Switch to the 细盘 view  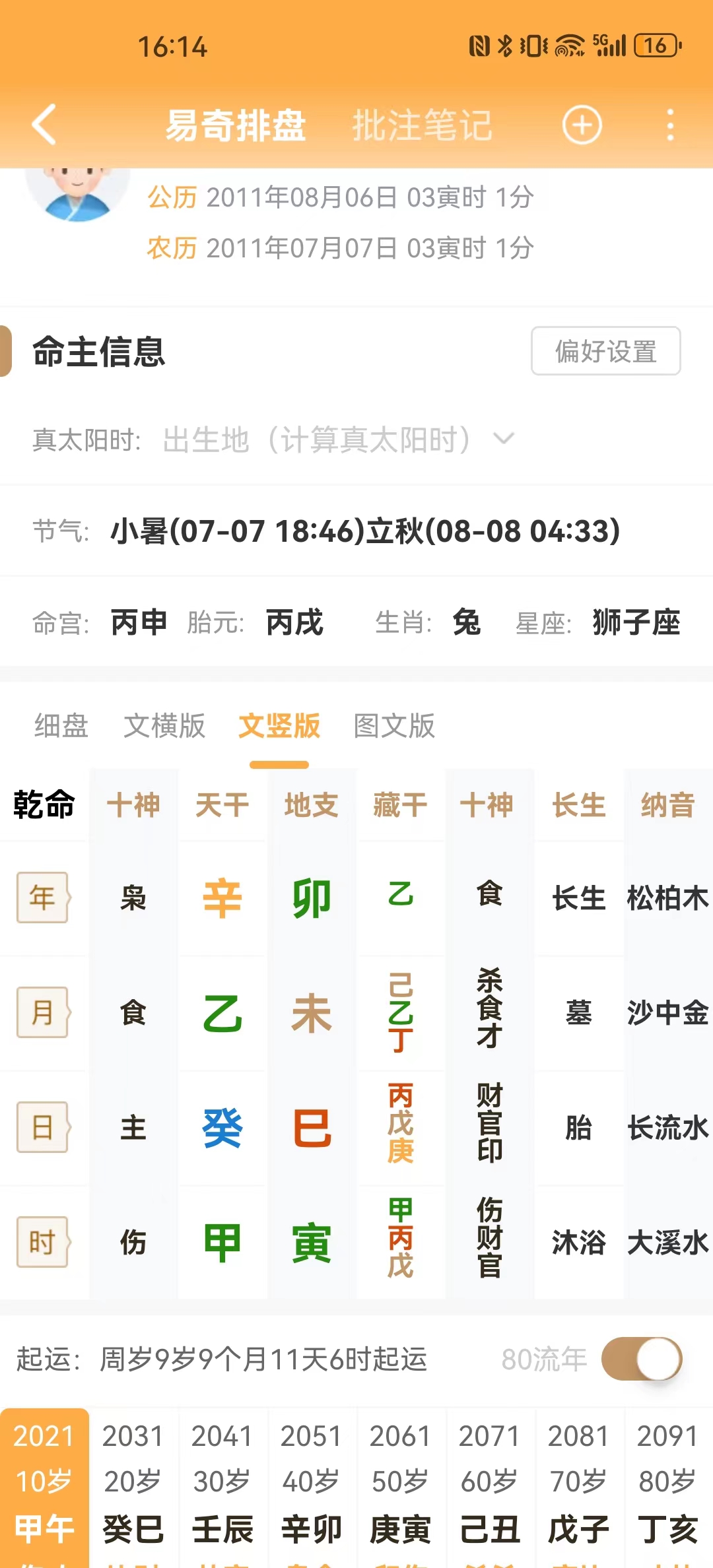pos(61,726)
